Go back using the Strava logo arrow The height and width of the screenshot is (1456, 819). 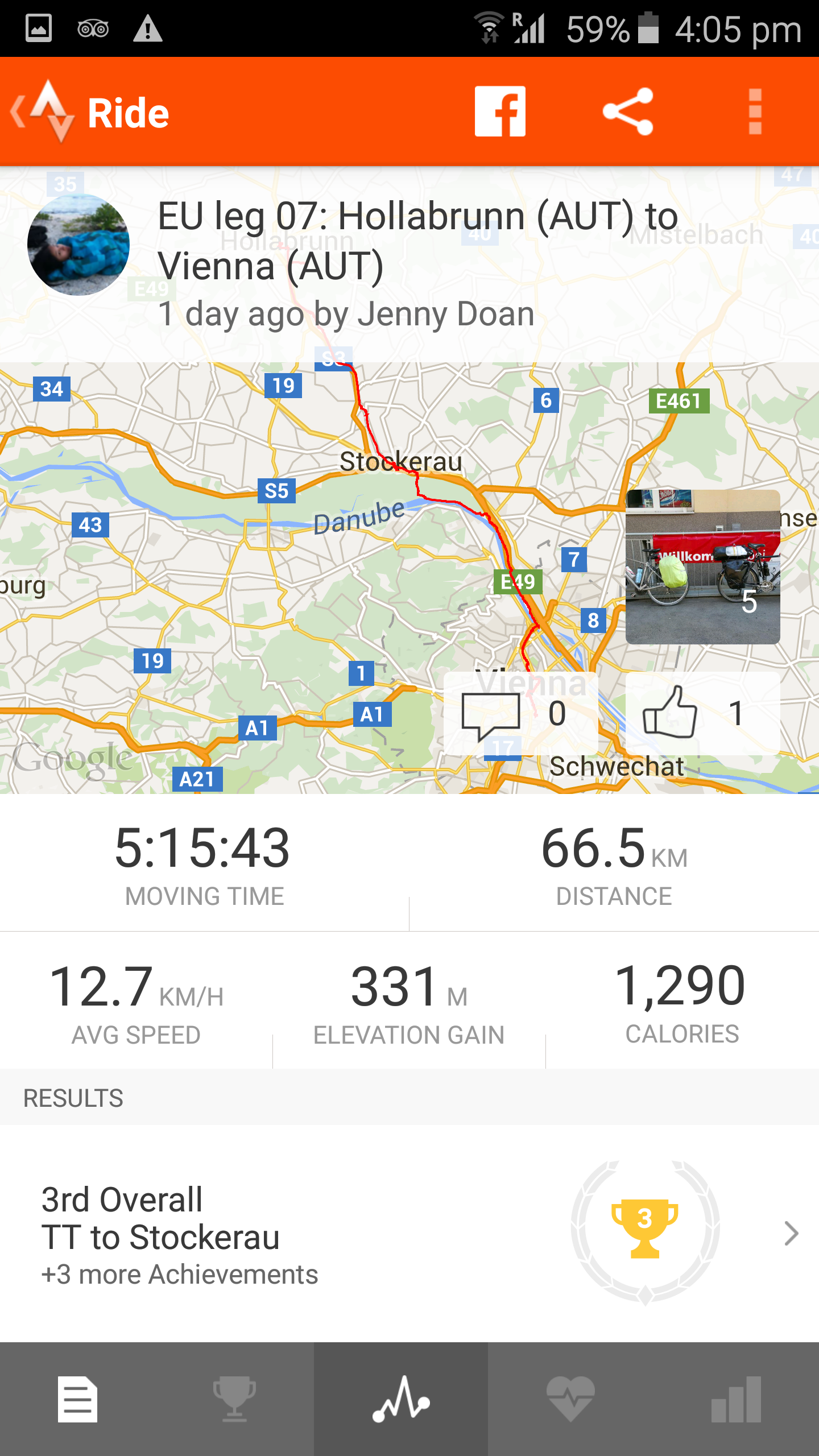click(43, 111)
